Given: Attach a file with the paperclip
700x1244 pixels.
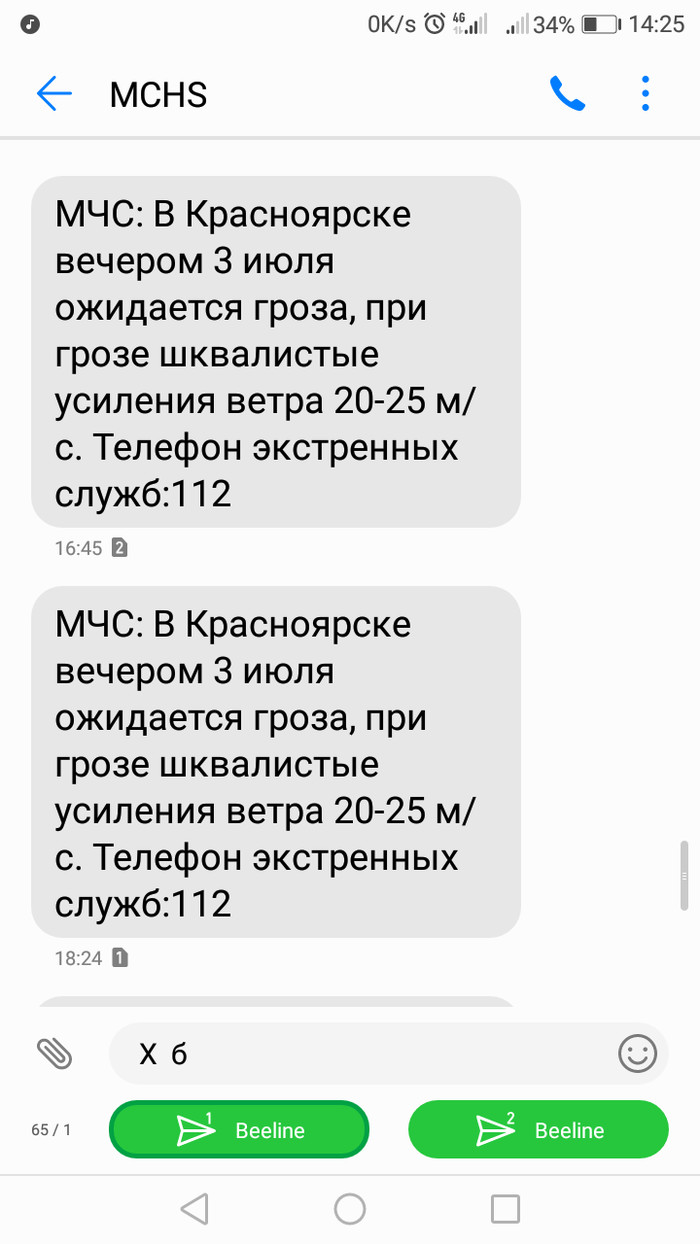Looking at the screenshot, I should (55, 1052).
